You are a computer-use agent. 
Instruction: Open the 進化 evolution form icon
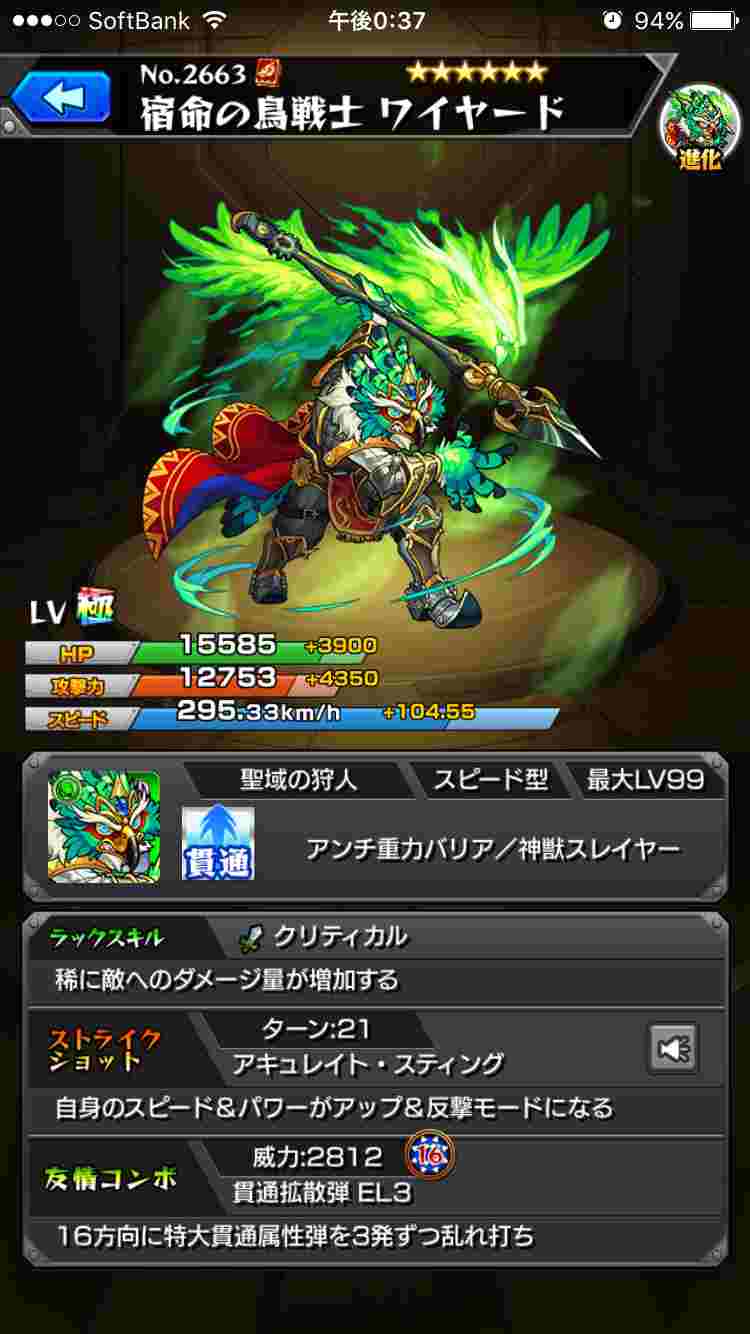(699, 129)
